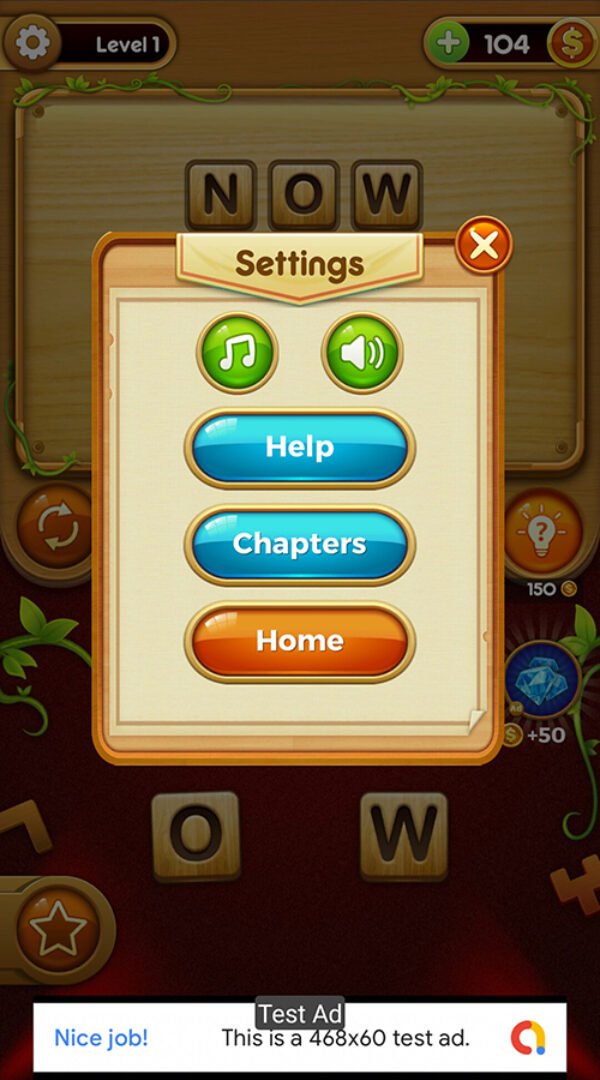The width and height of the screenshot is (600, 1080).
Task: Toggle the background music button
Action: [237, 353]
